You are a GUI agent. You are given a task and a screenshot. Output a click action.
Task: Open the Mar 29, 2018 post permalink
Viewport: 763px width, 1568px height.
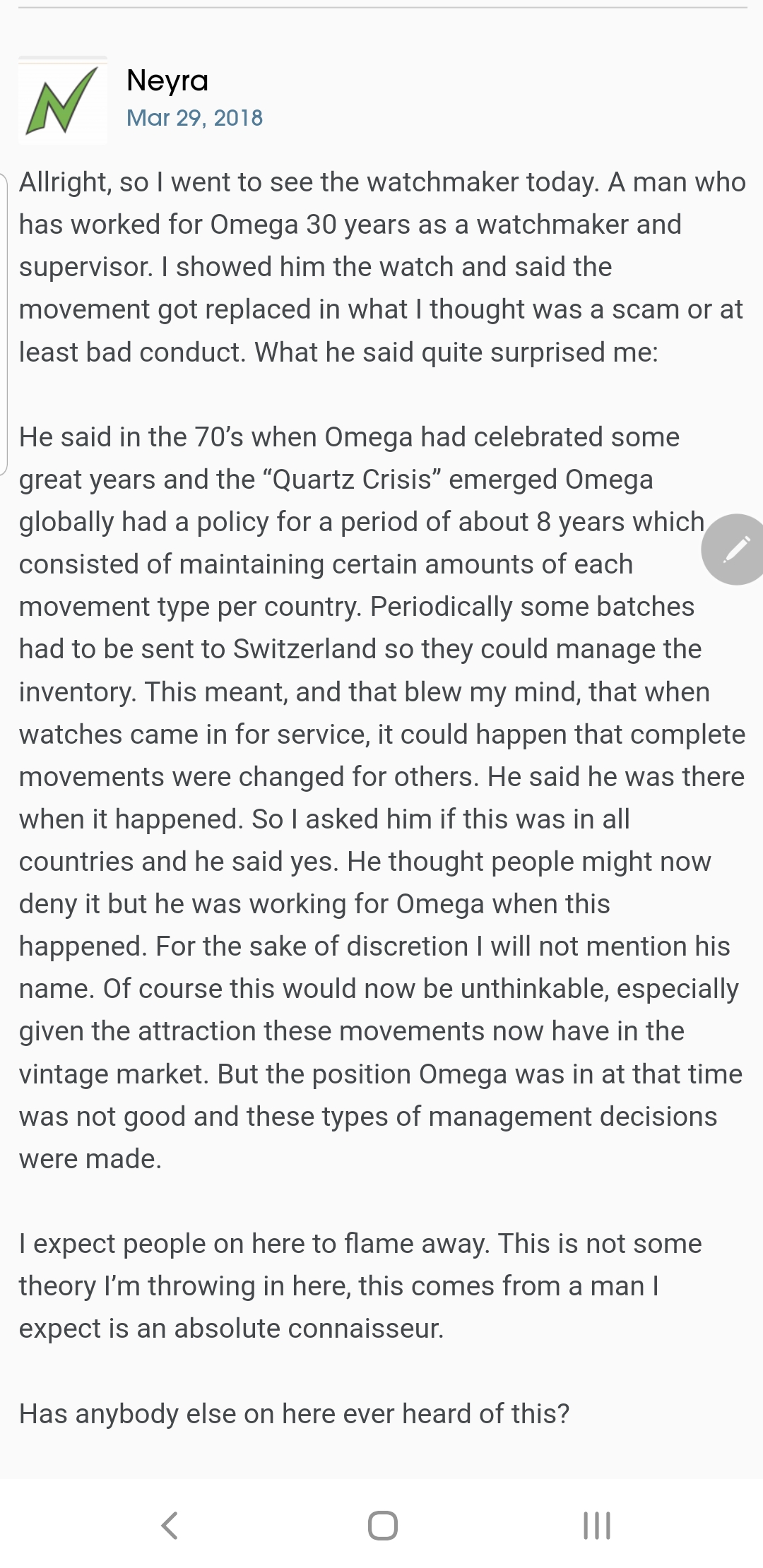tap(194, 117)
